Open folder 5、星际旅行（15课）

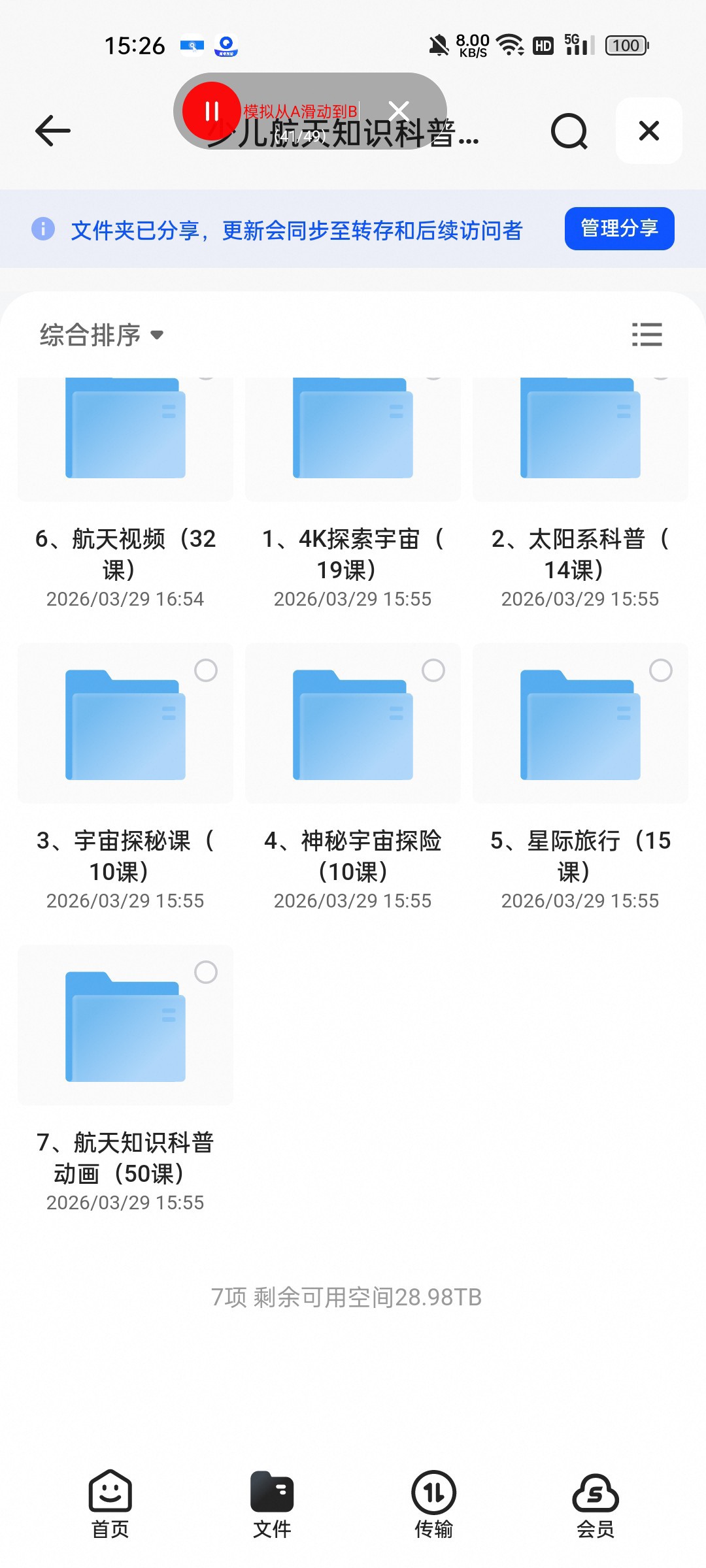click(x=580, y=777)
